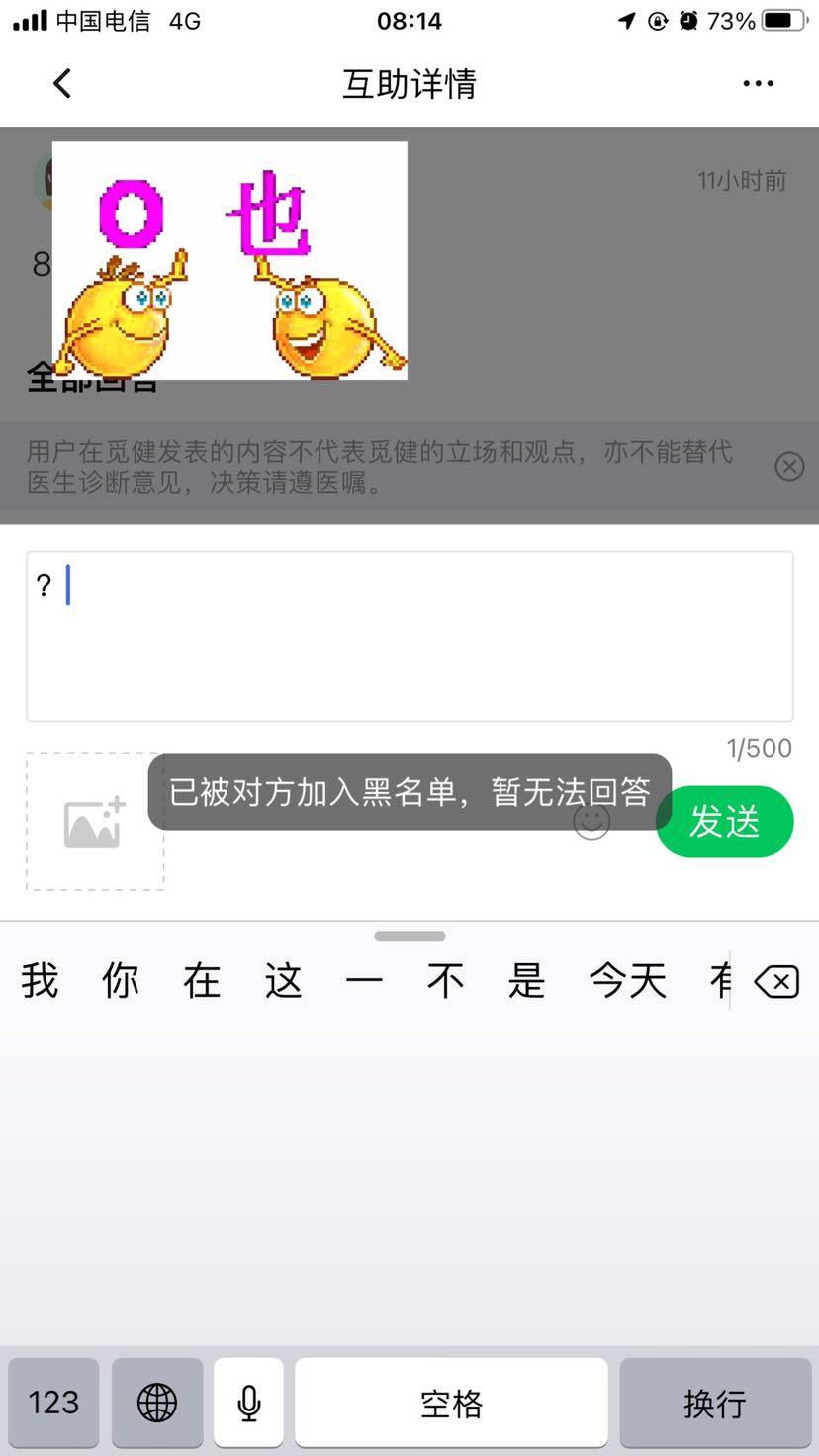Start voice dictation with microphone key
The width and height of the screenshot is (819, 1456).
(x=249, y=1402)
